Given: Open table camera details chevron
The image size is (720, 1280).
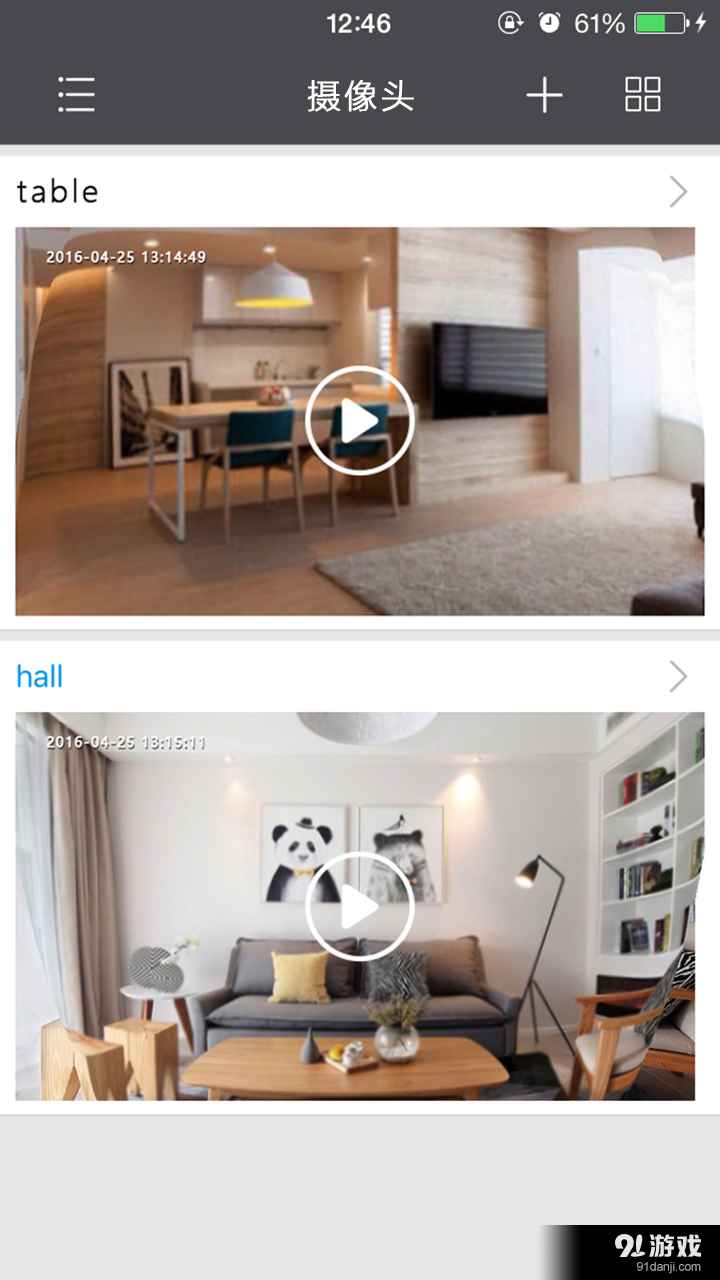Looking at the screenshot, I should 678,192.
